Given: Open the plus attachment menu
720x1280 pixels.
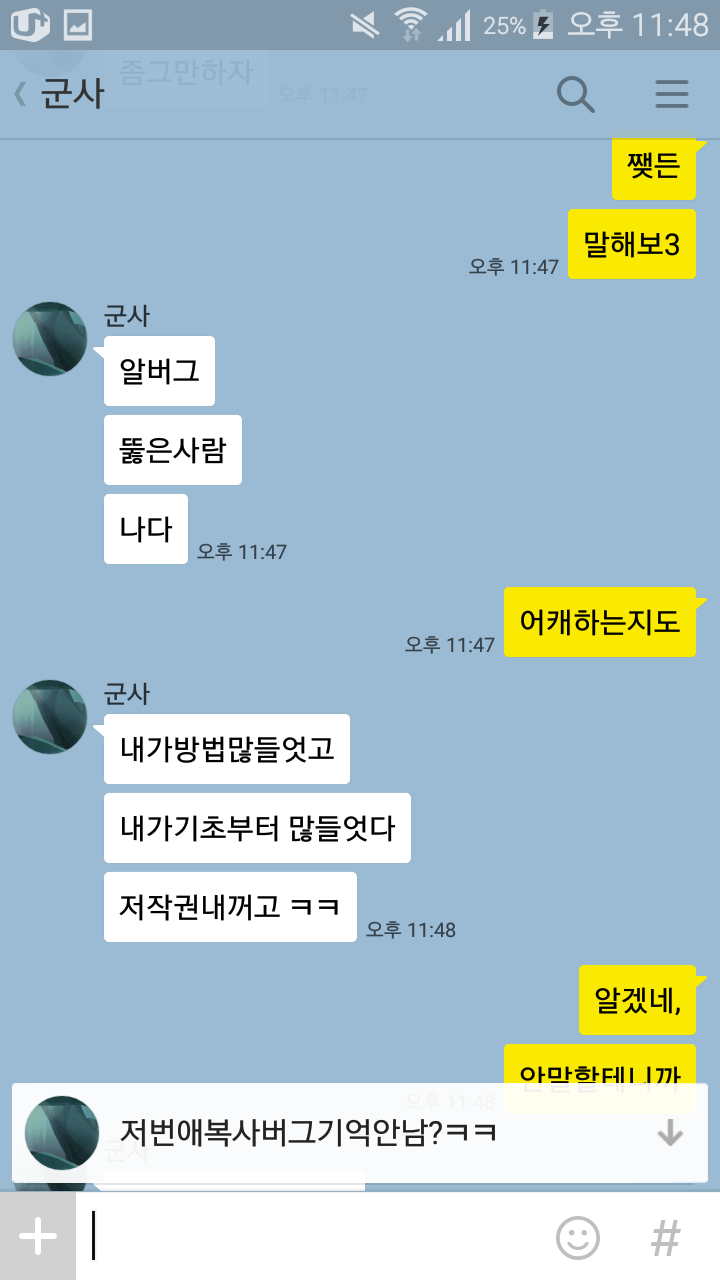Looking at the screenshot, I should [x=38, y=1237].
